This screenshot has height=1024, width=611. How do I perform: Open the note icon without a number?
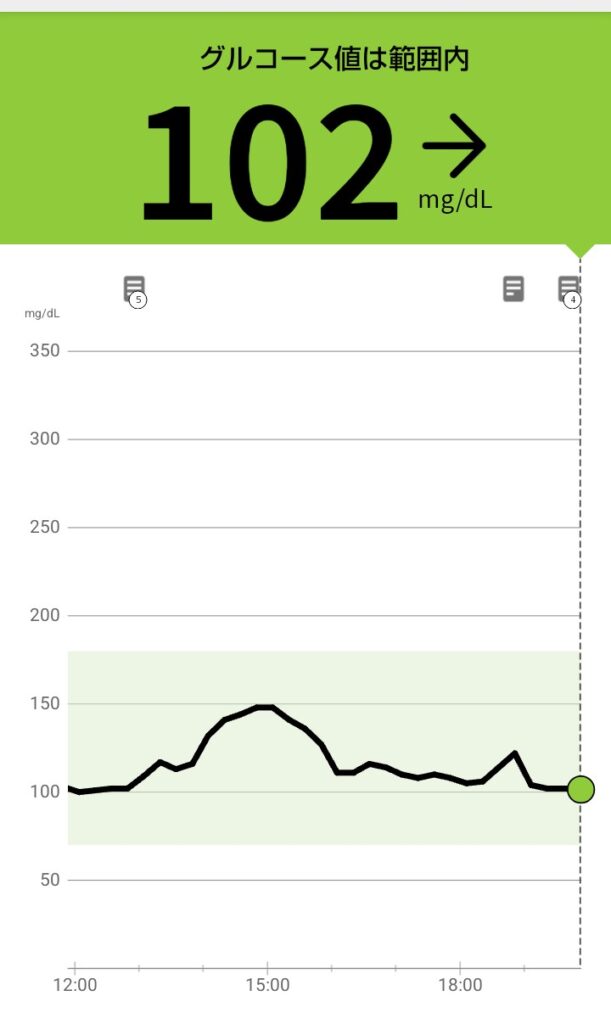[513, 289]
